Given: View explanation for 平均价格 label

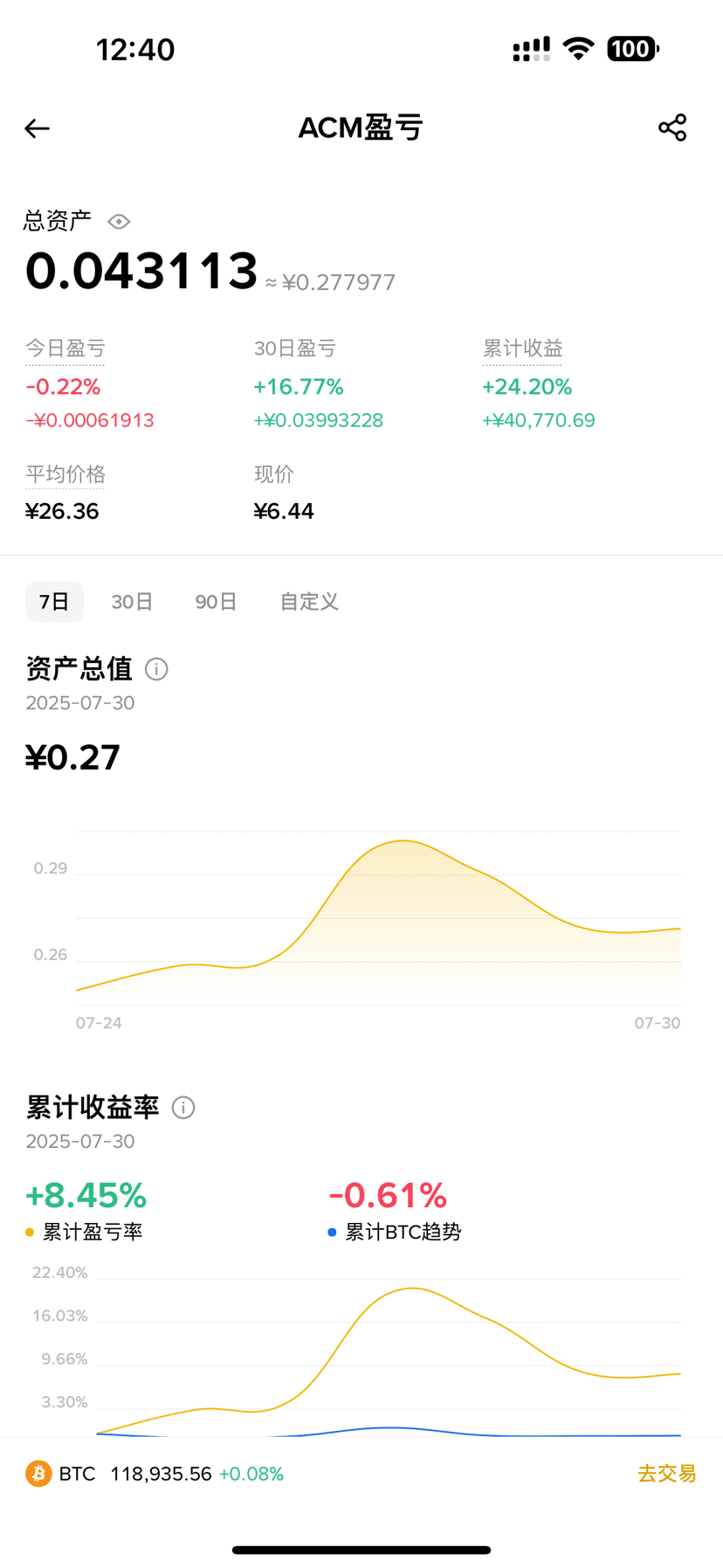Looking at the screenshot, I should click(65, 474).
